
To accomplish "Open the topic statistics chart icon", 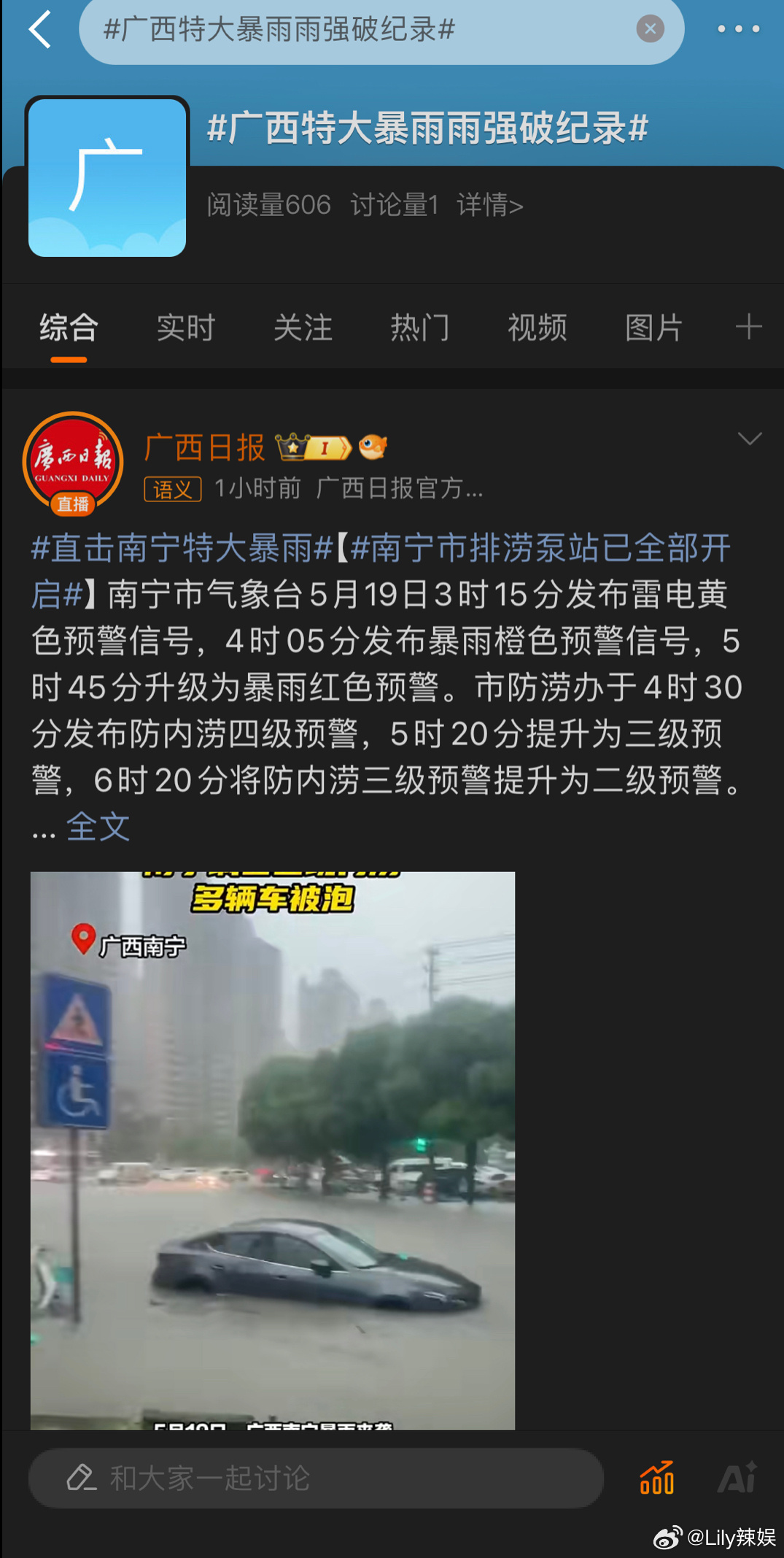I will tap(656, 1478).
